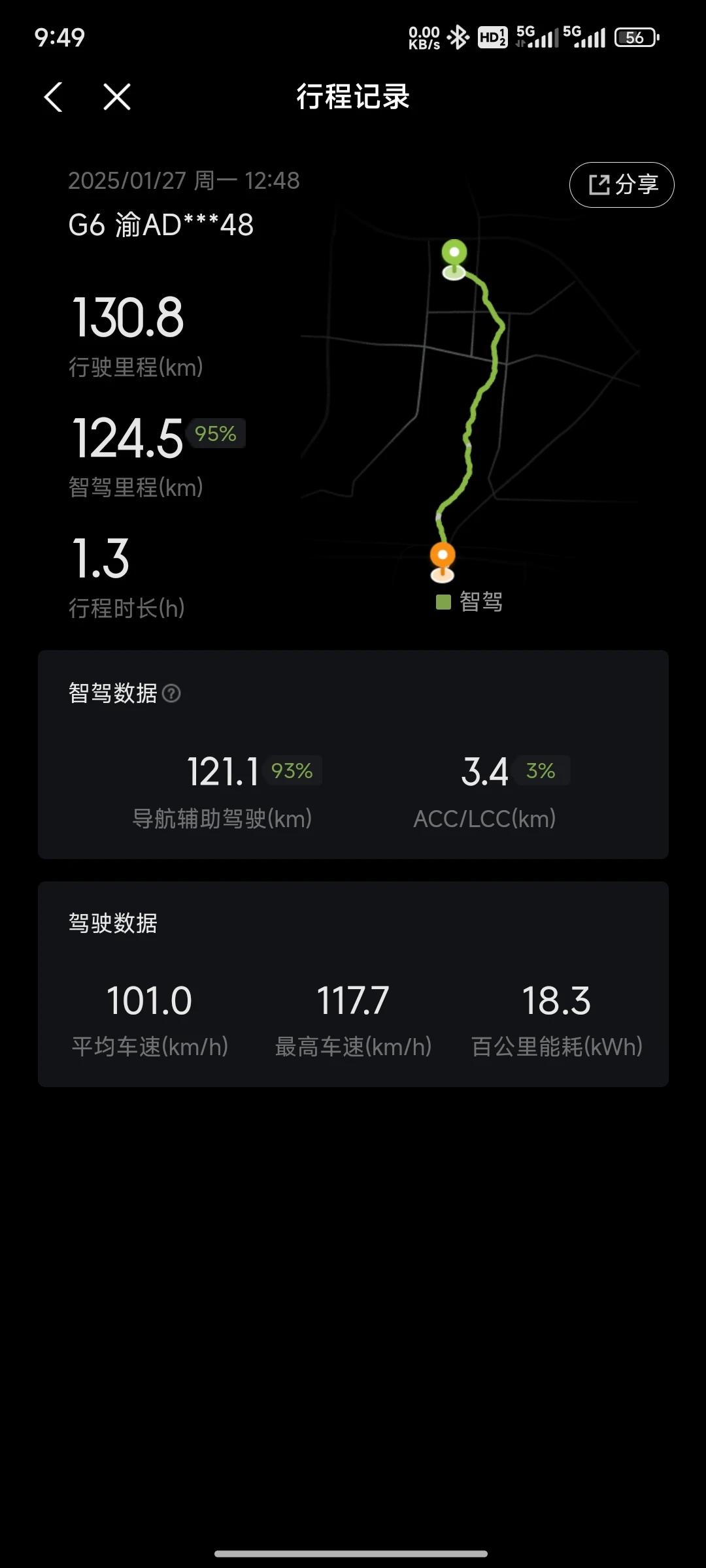Share this trip record via 分享

tap(622, 185)
